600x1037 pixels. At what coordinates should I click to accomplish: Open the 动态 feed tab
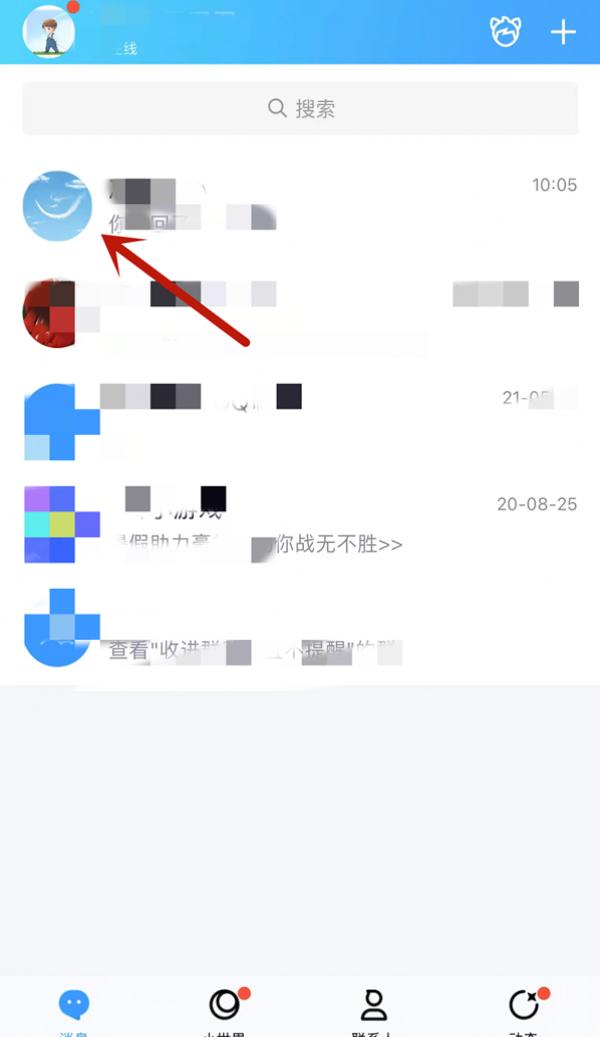[523, 1010]
